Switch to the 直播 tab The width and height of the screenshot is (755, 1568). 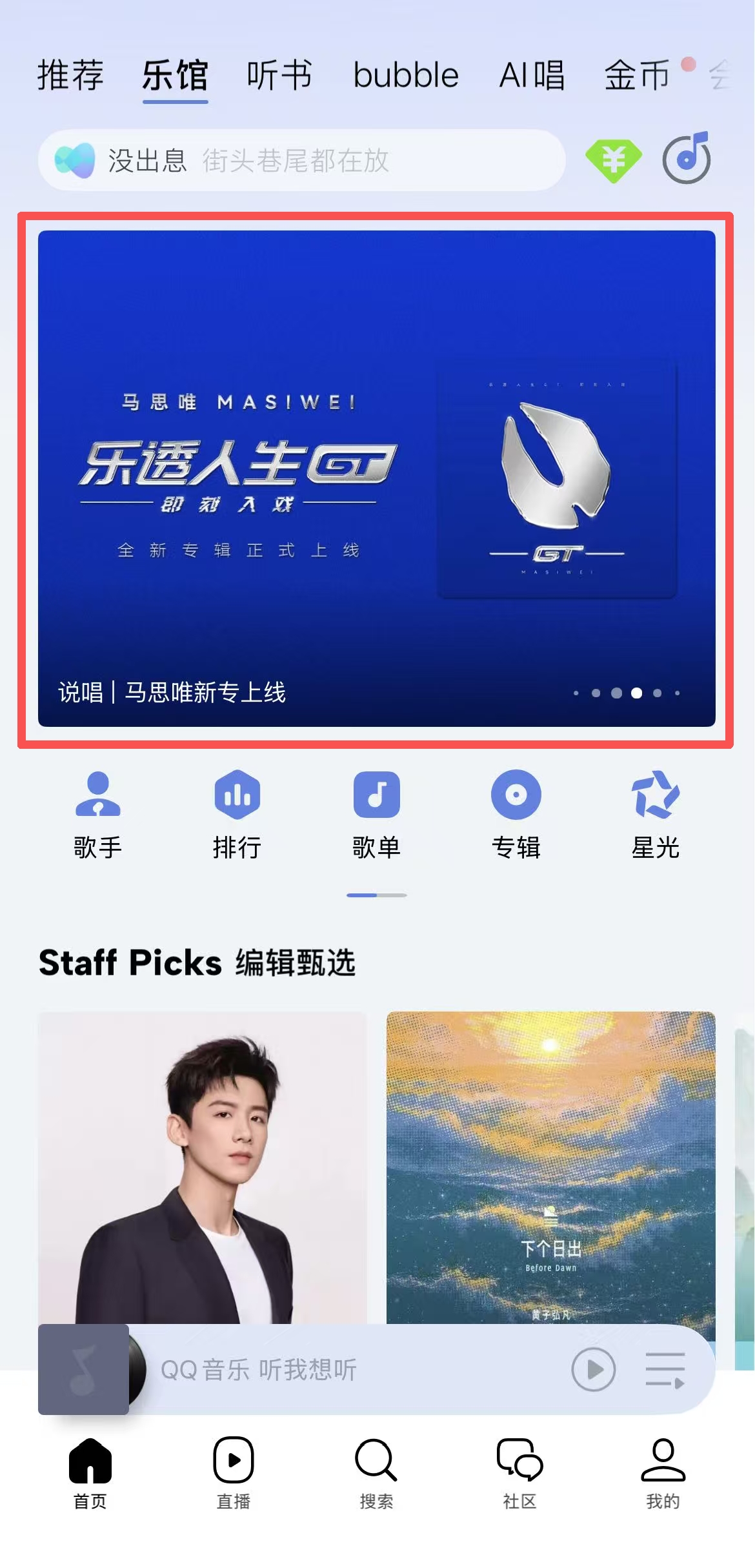(x=233, y=1473)
